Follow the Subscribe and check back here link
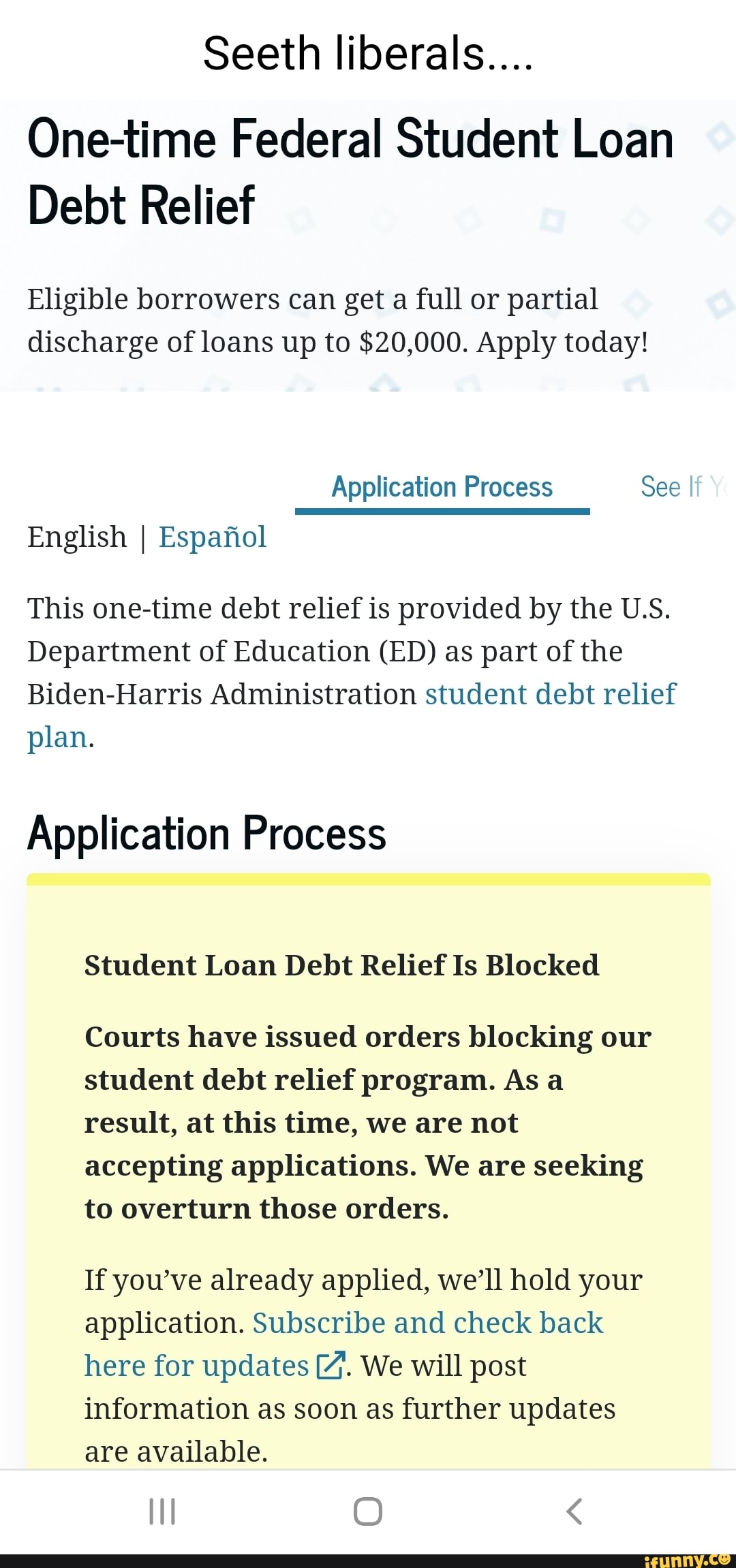The width and height of the screenshot is (736, 1568). pos(428,1321)
